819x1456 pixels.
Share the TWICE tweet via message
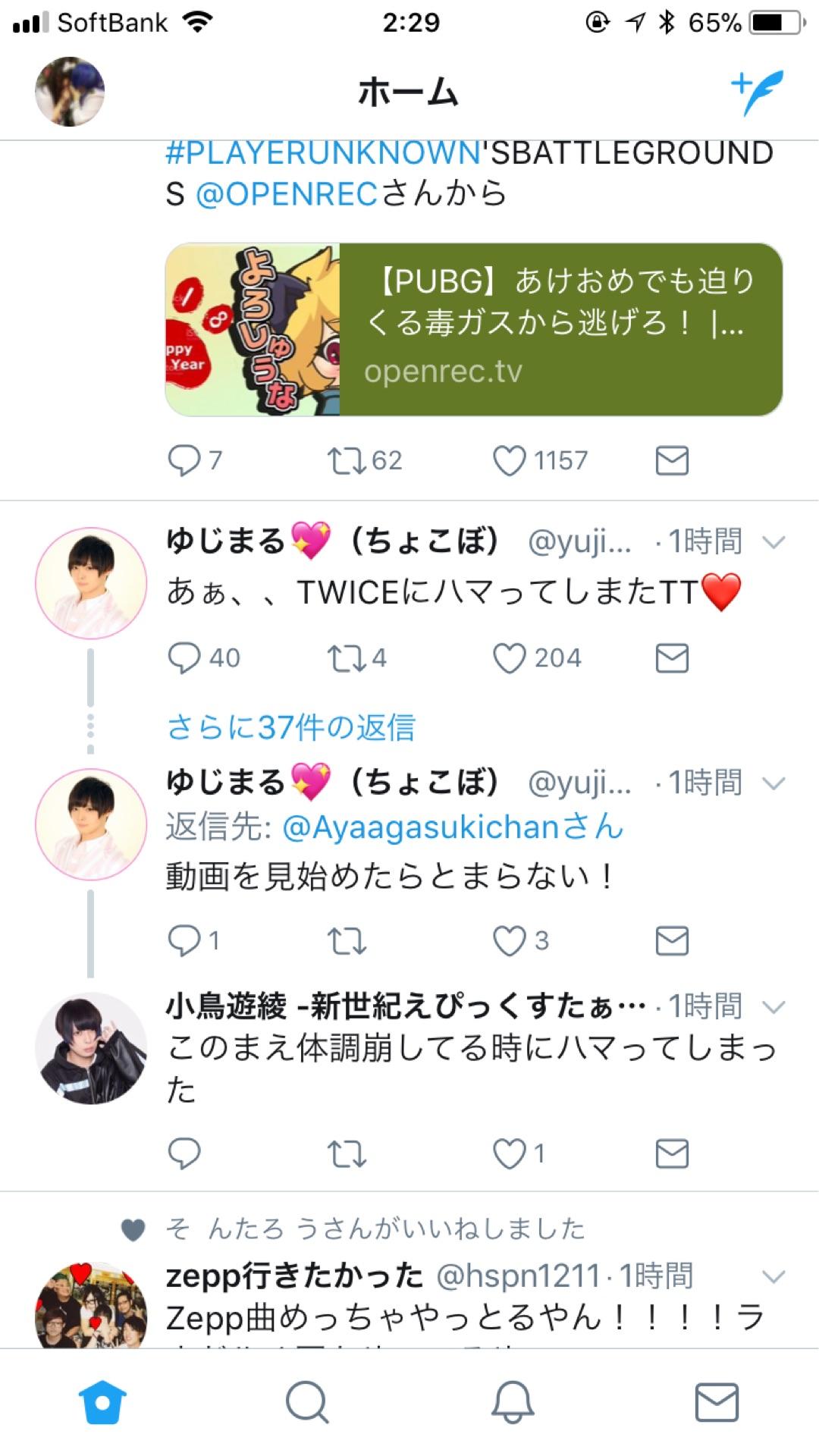click(x=672, y=658)
